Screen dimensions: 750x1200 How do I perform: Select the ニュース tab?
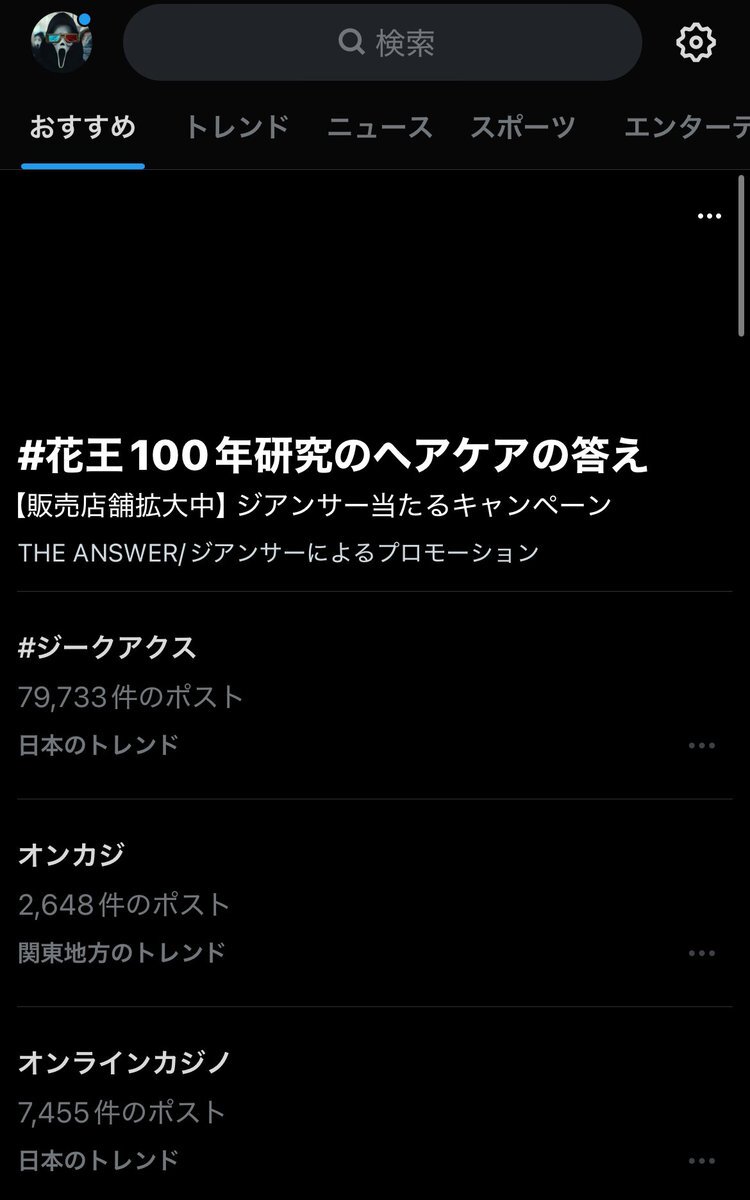point(380,127)
